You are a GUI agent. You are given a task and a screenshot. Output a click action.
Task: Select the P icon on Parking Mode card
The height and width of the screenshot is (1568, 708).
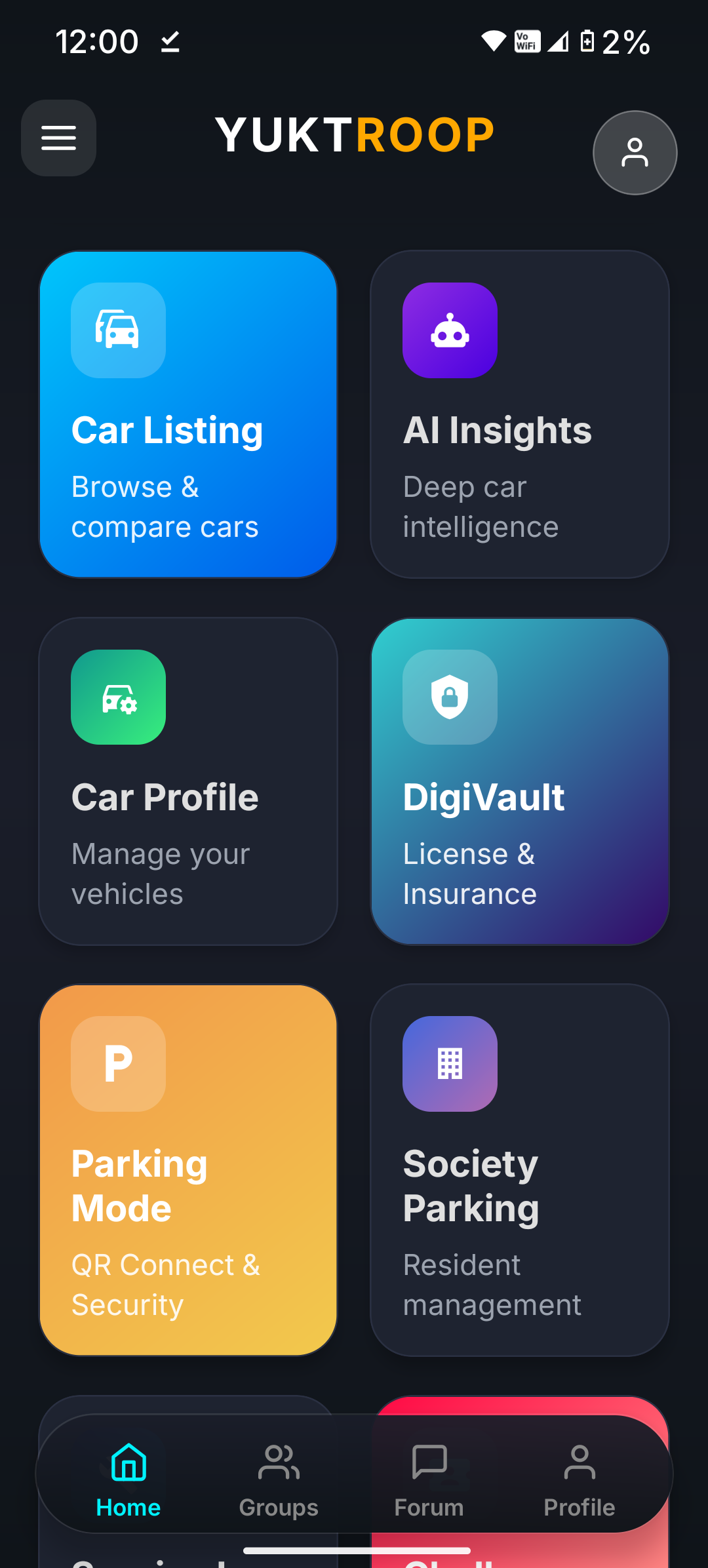point(118,1065)
